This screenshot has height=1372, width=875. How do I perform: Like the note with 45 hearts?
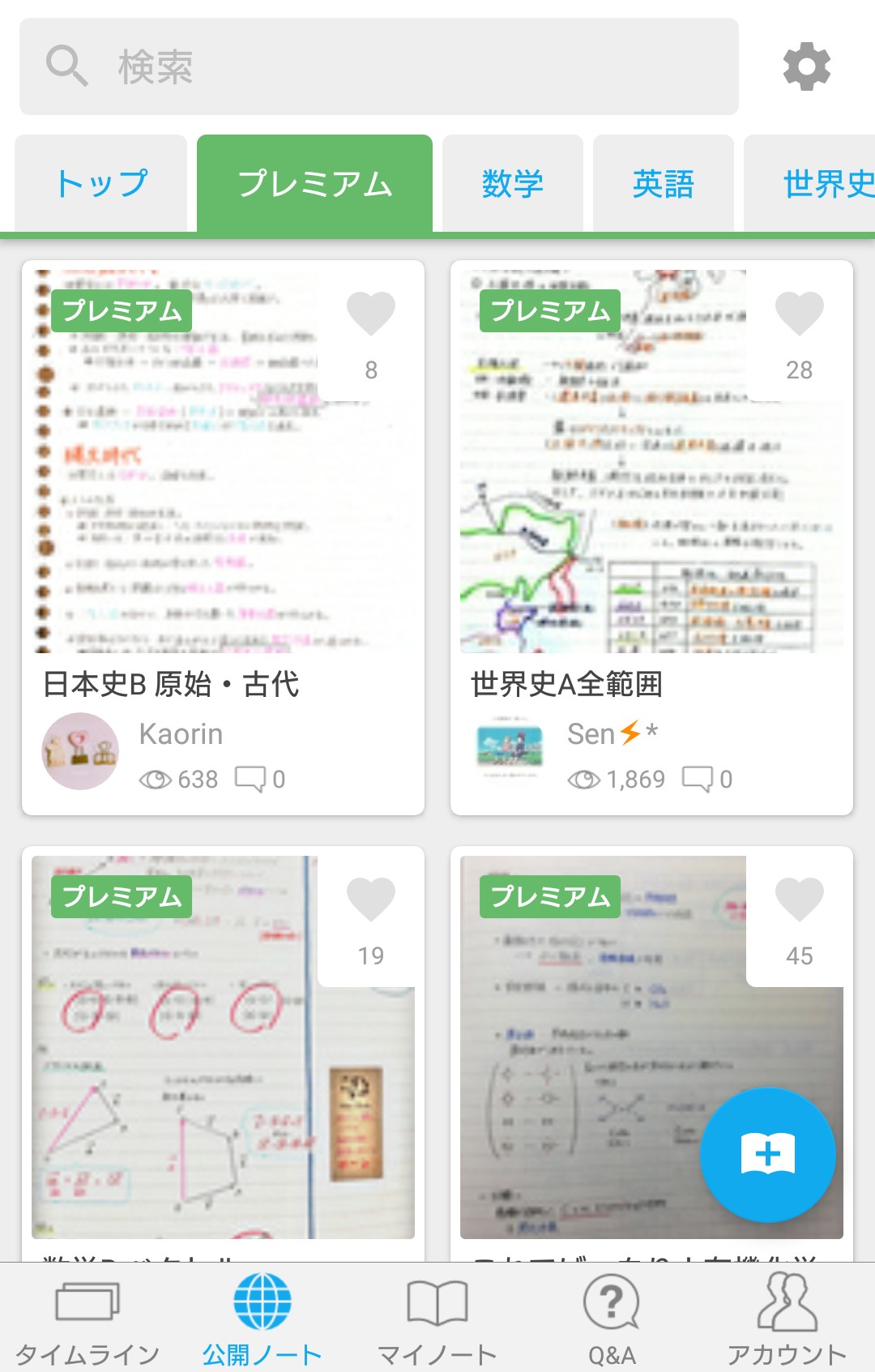tap(799, 899)
